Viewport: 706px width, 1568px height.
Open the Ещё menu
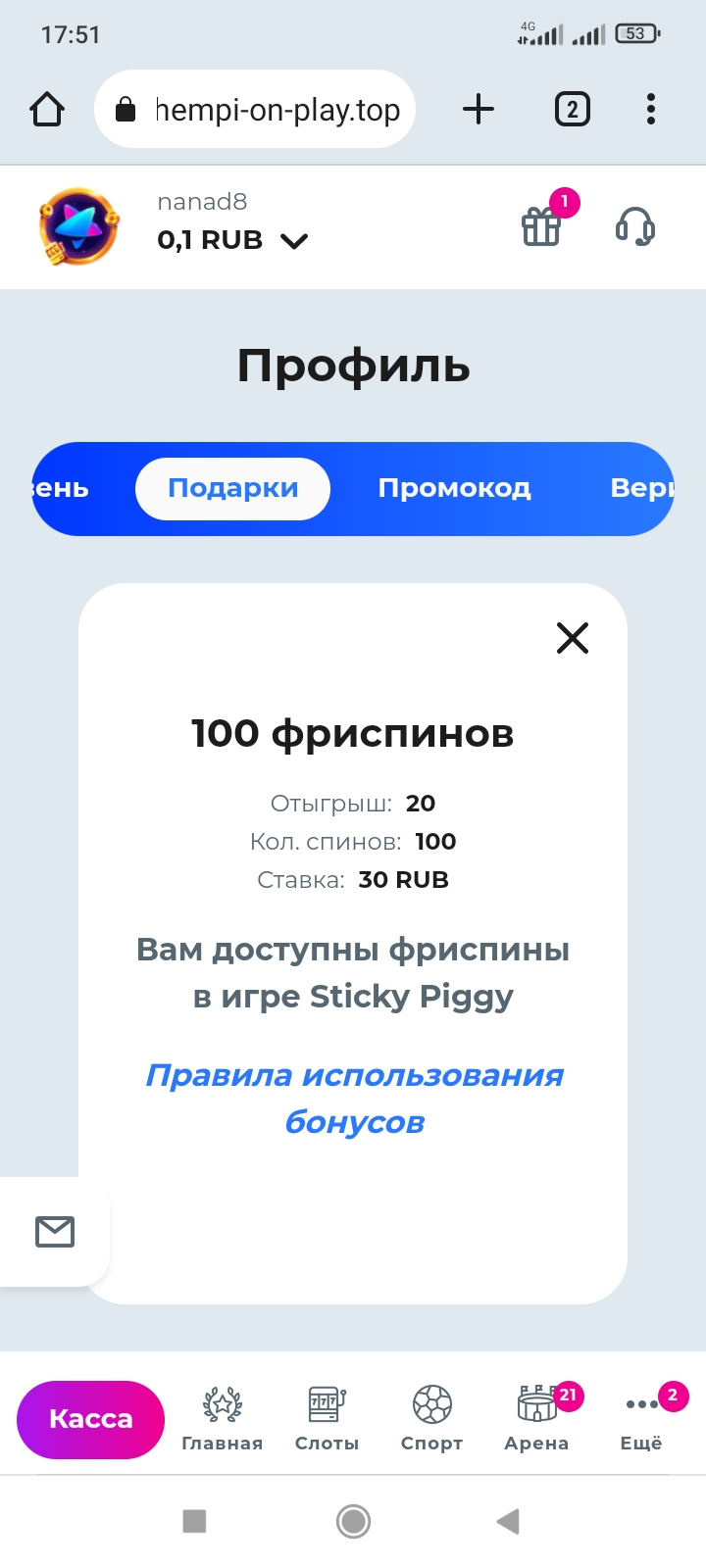[x=641, y=1418]
